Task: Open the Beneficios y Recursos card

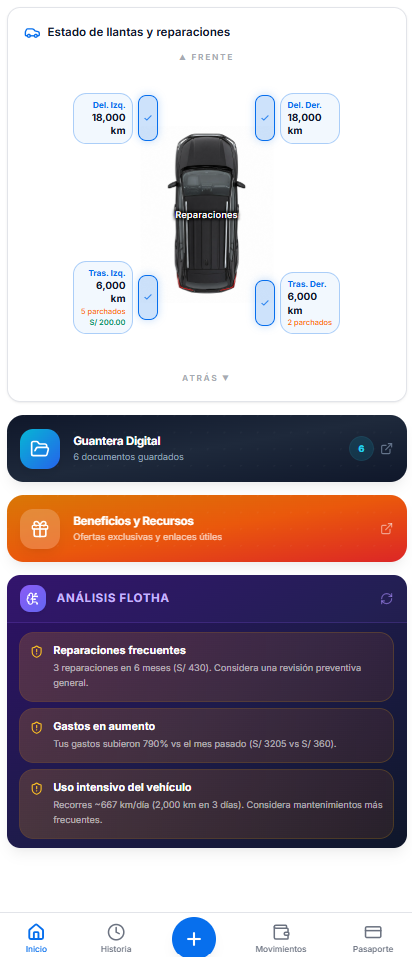Action: tap(207, 529)
